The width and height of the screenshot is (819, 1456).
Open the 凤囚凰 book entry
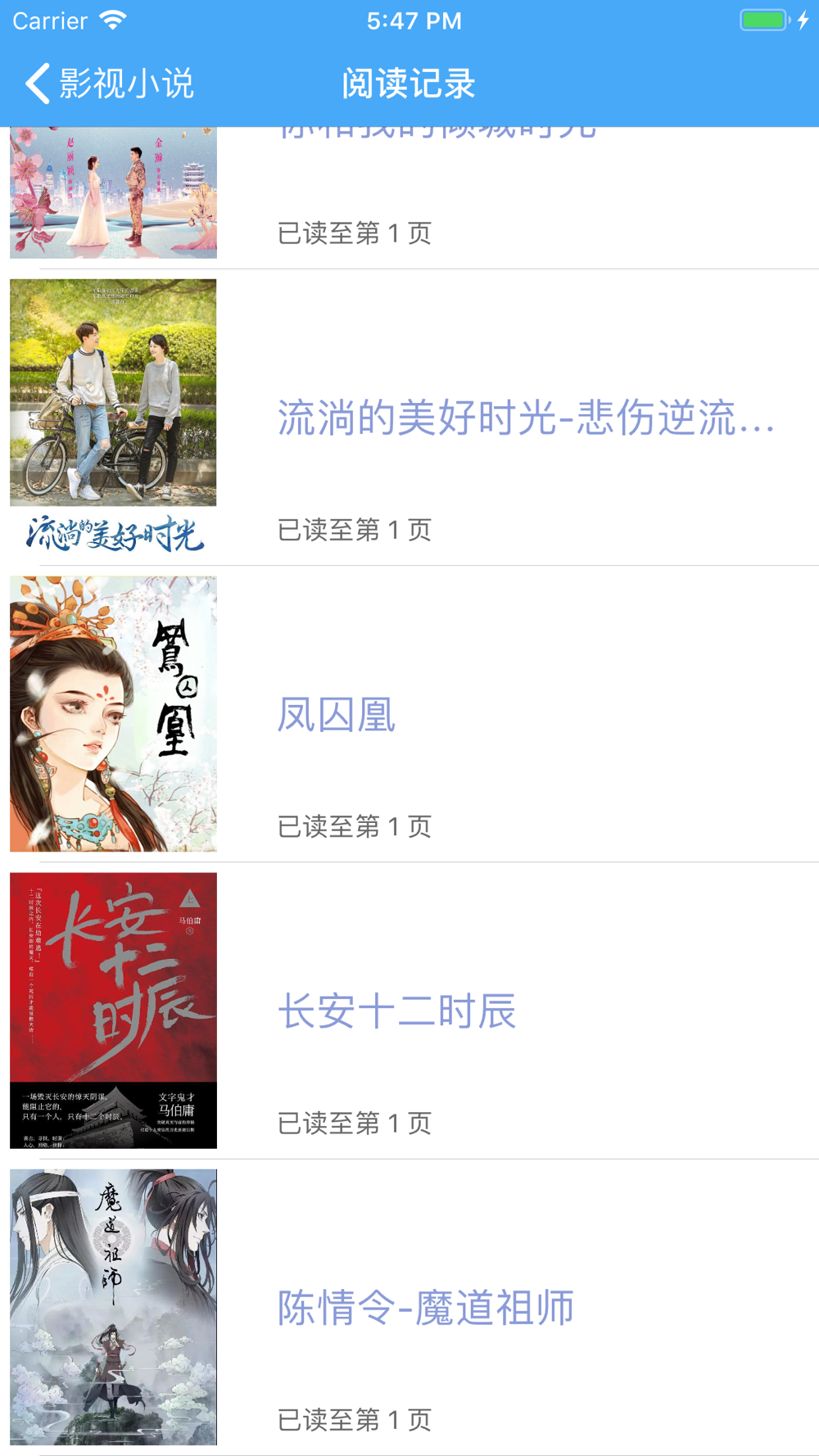click(409, 714)
